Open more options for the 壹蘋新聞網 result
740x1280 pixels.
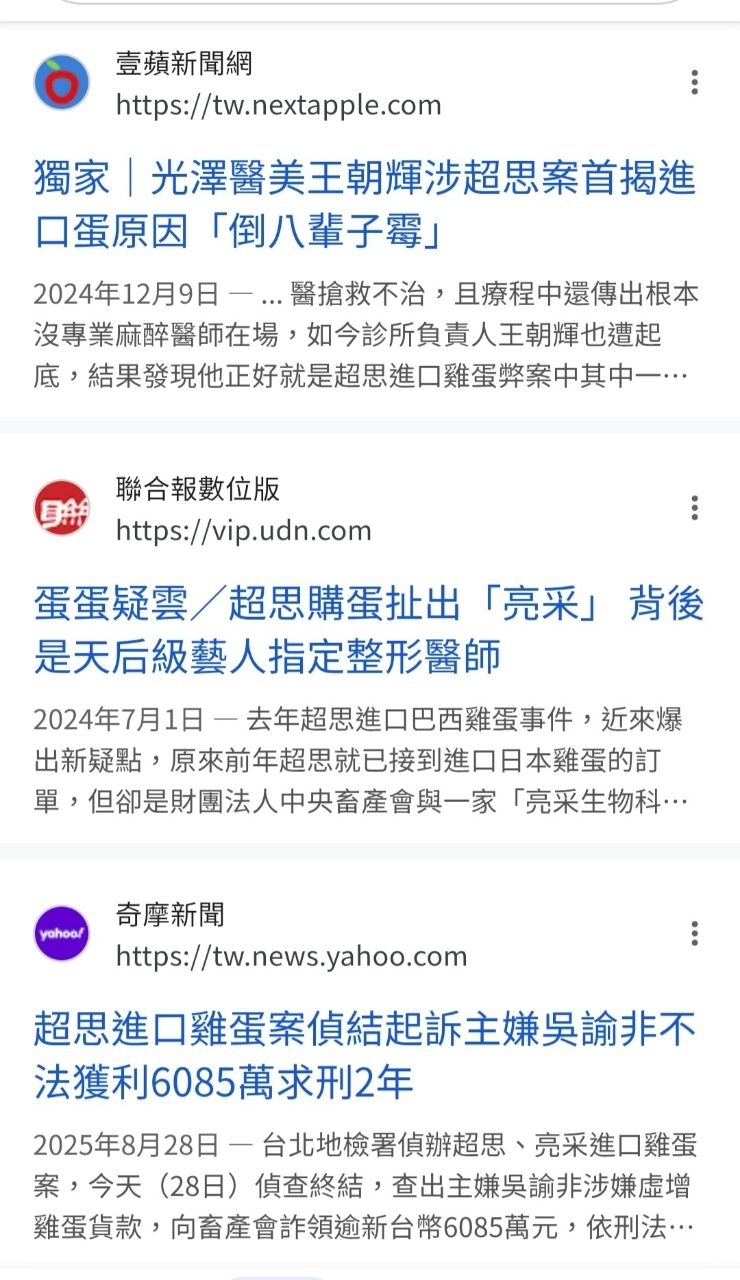[x=694, y=83]
